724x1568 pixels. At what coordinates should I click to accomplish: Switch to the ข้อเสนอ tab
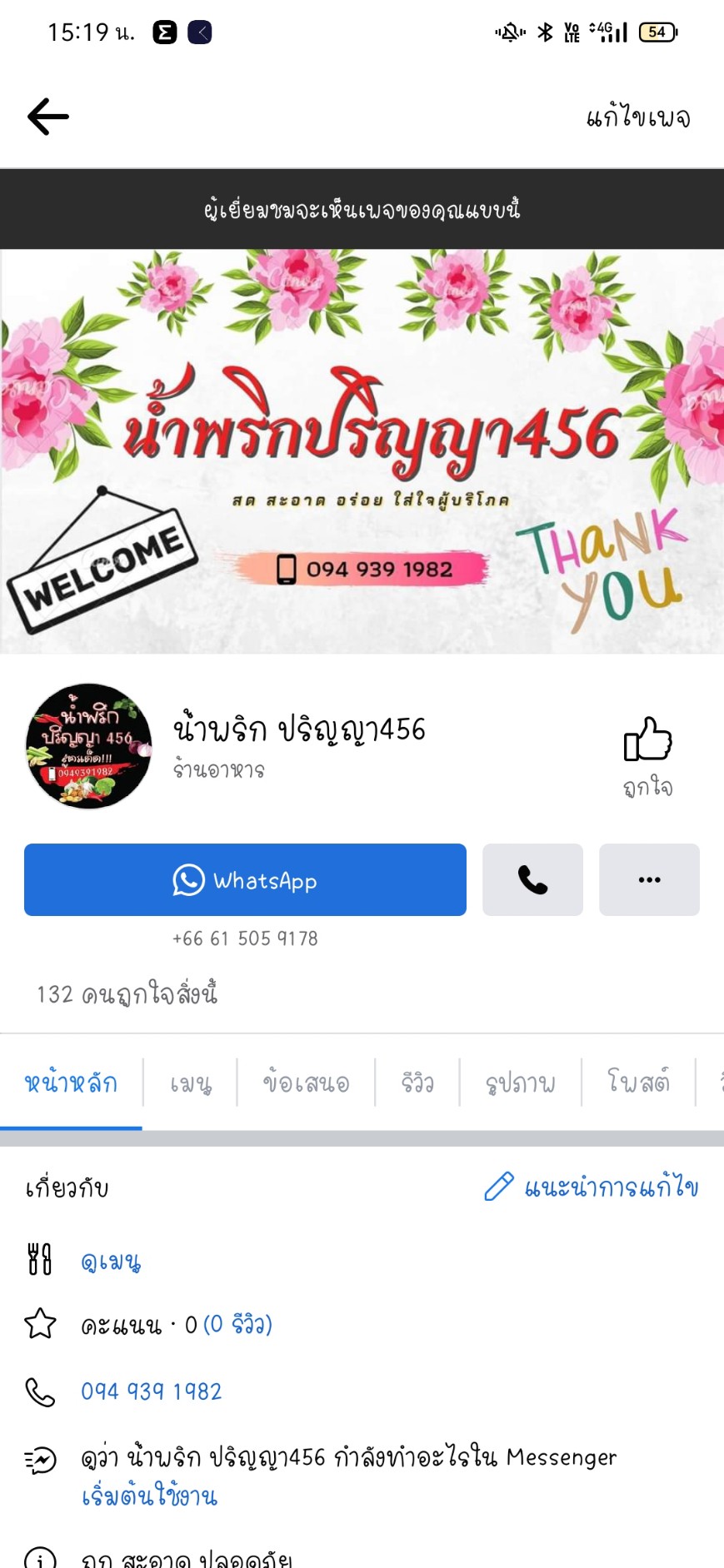pyautogui.click(x=306, y=1083)
